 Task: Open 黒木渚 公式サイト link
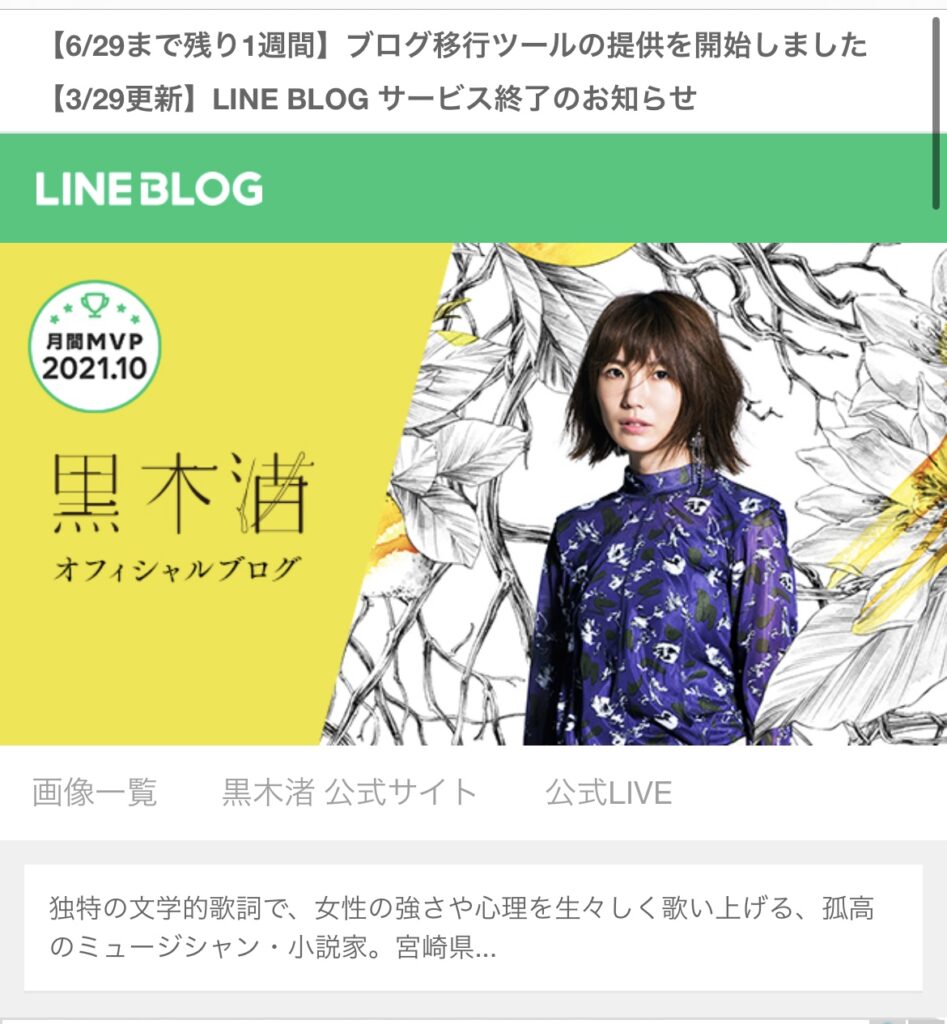coord(349,793)
